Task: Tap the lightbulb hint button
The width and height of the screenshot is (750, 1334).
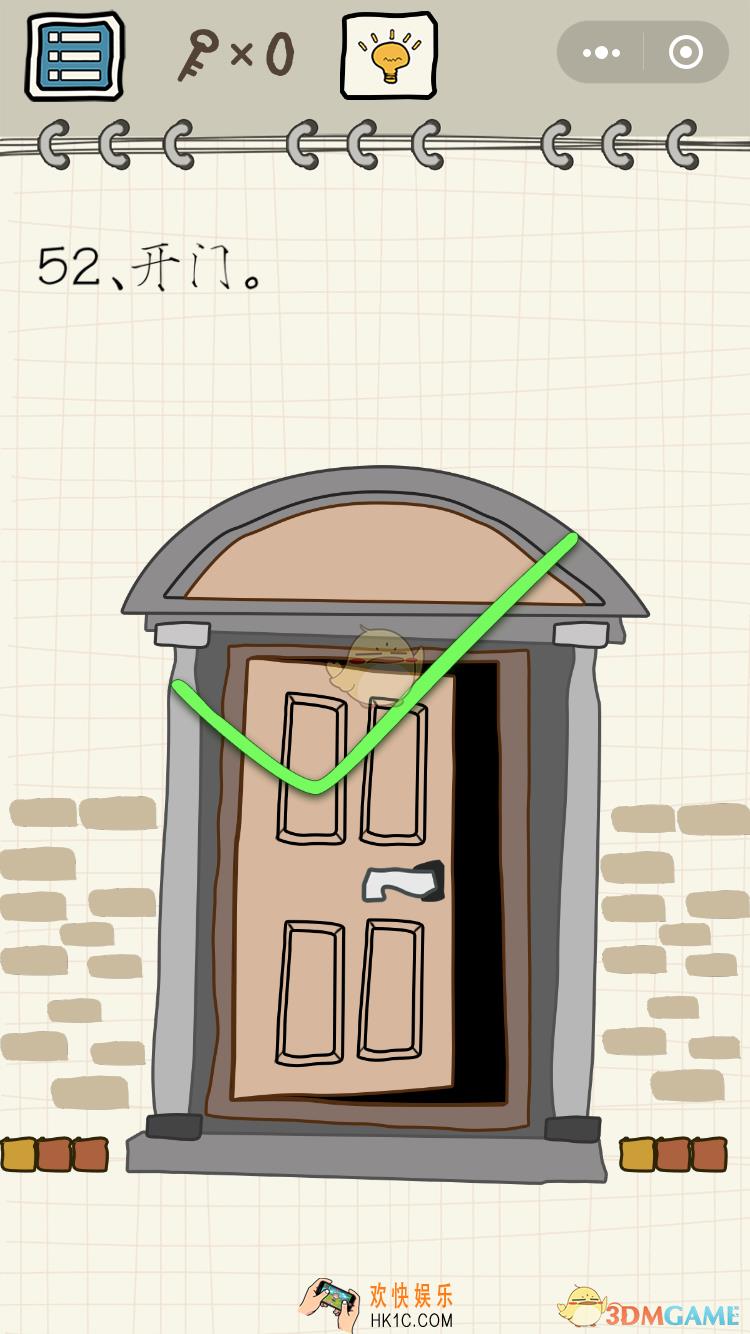Action: (389, 55)
